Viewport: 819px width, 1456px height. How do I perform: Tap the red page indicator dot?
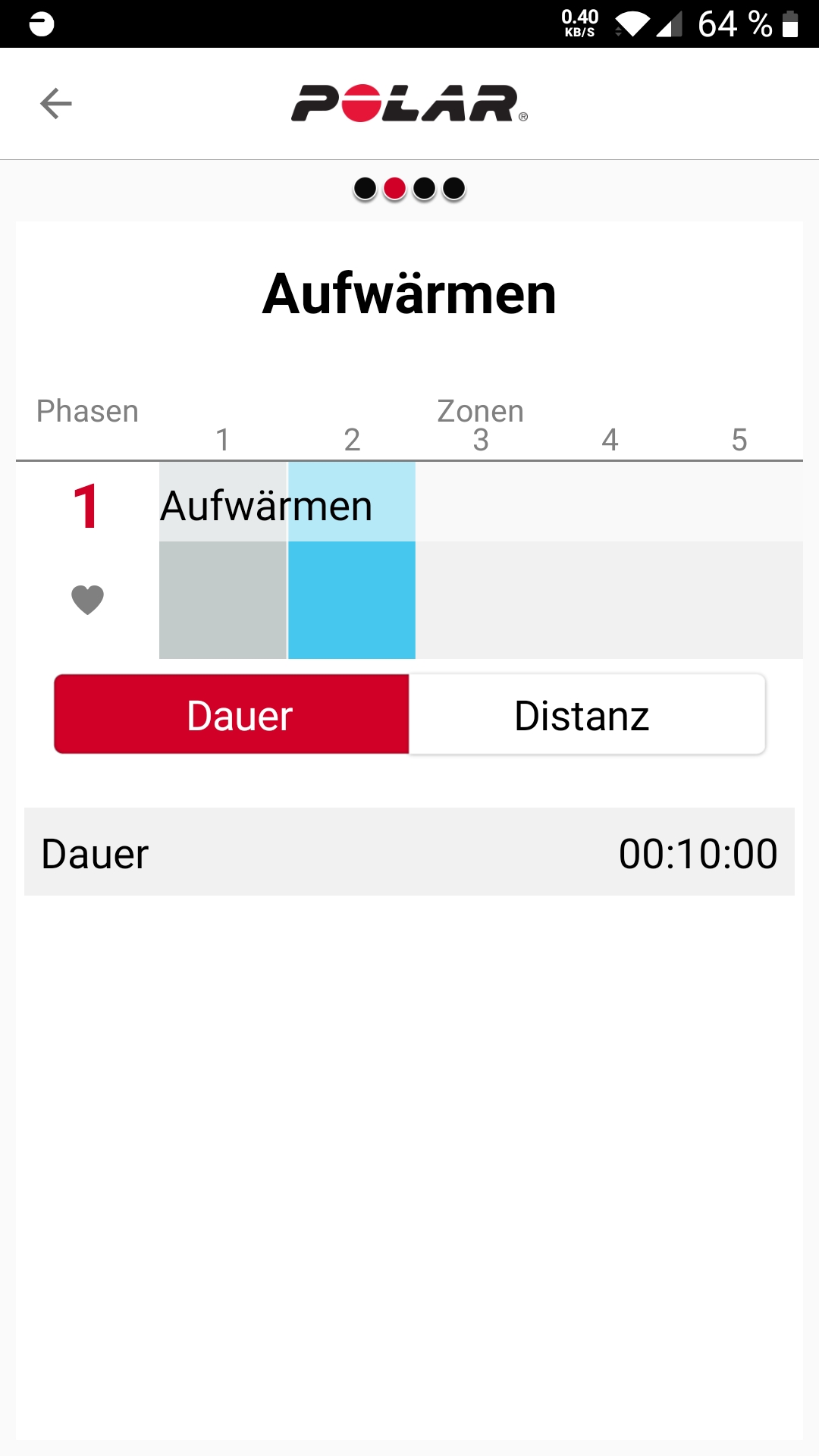point(394,188)
